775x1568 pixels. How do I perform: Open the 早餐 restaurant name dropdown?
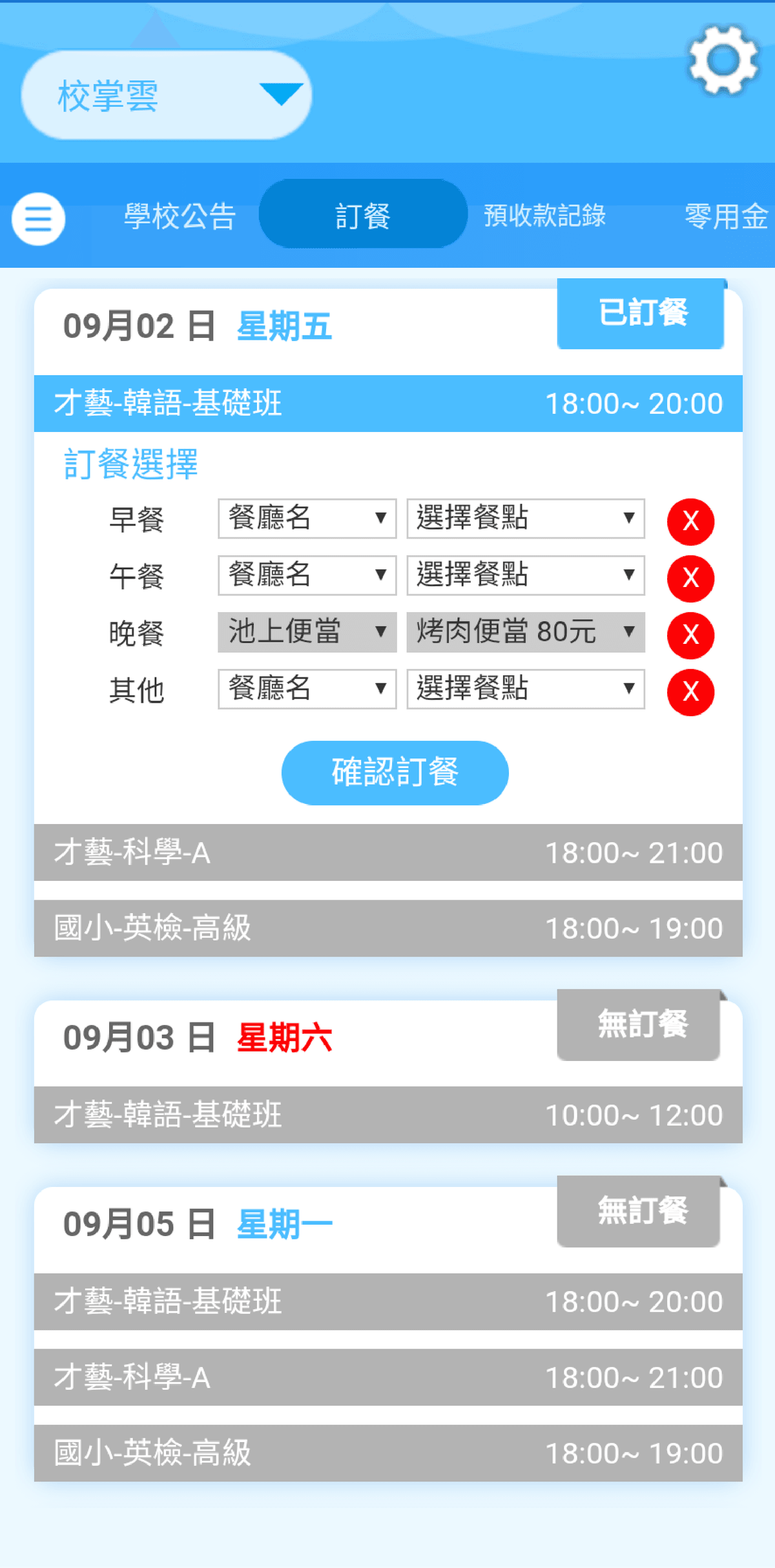[307, 519]
